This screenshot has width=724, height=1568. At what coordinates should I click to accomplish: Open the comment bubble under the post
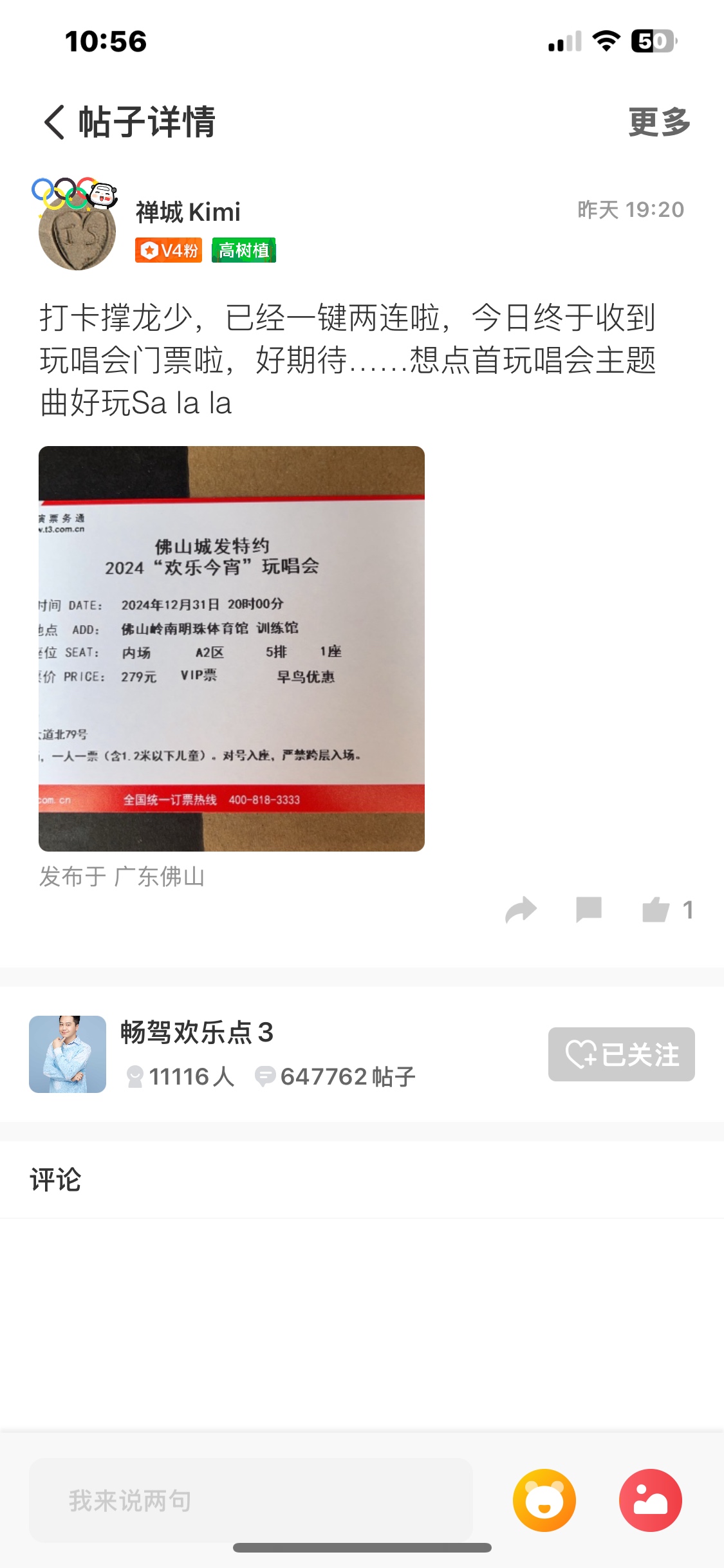coord(588,910)
